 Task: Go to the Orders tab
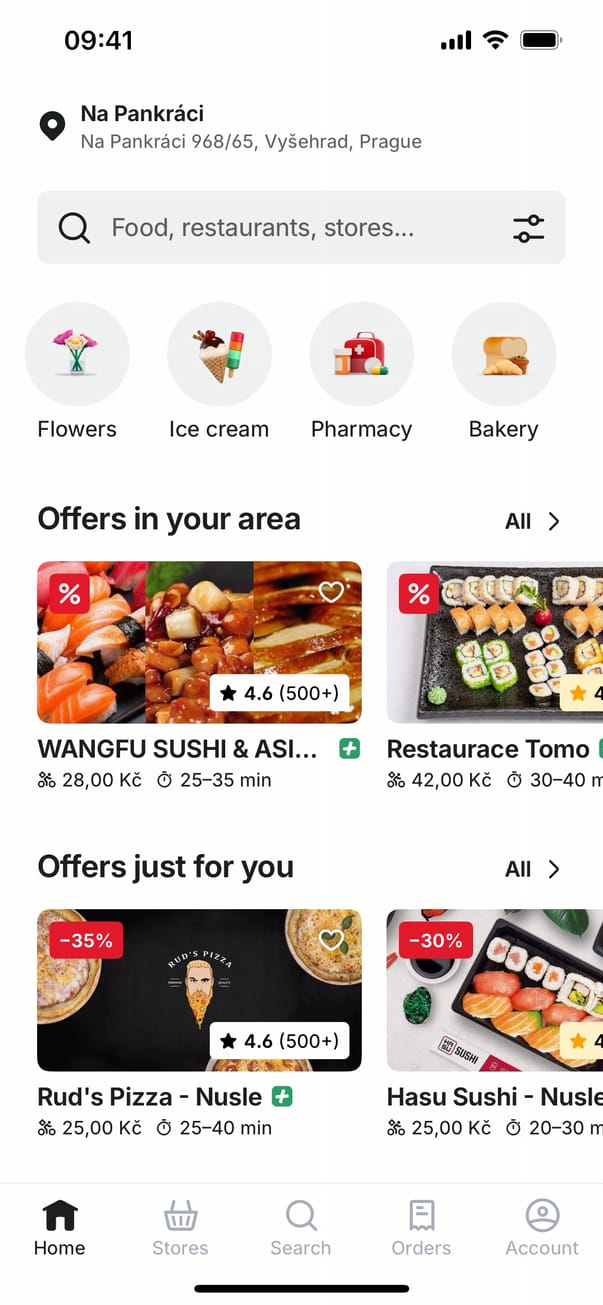click(x=421, y=1228)
